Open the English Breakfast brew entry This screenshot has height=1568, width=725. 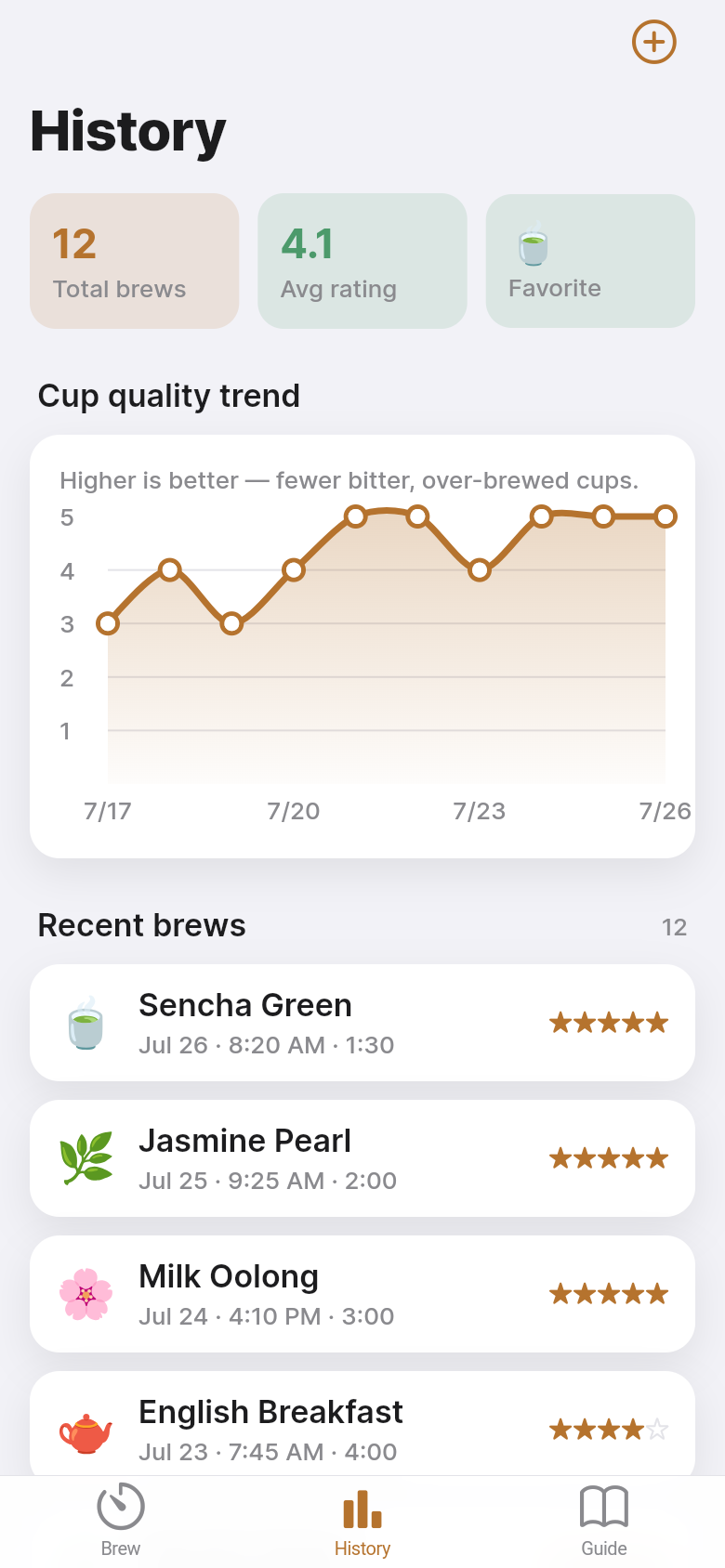tap(362, 1424)
